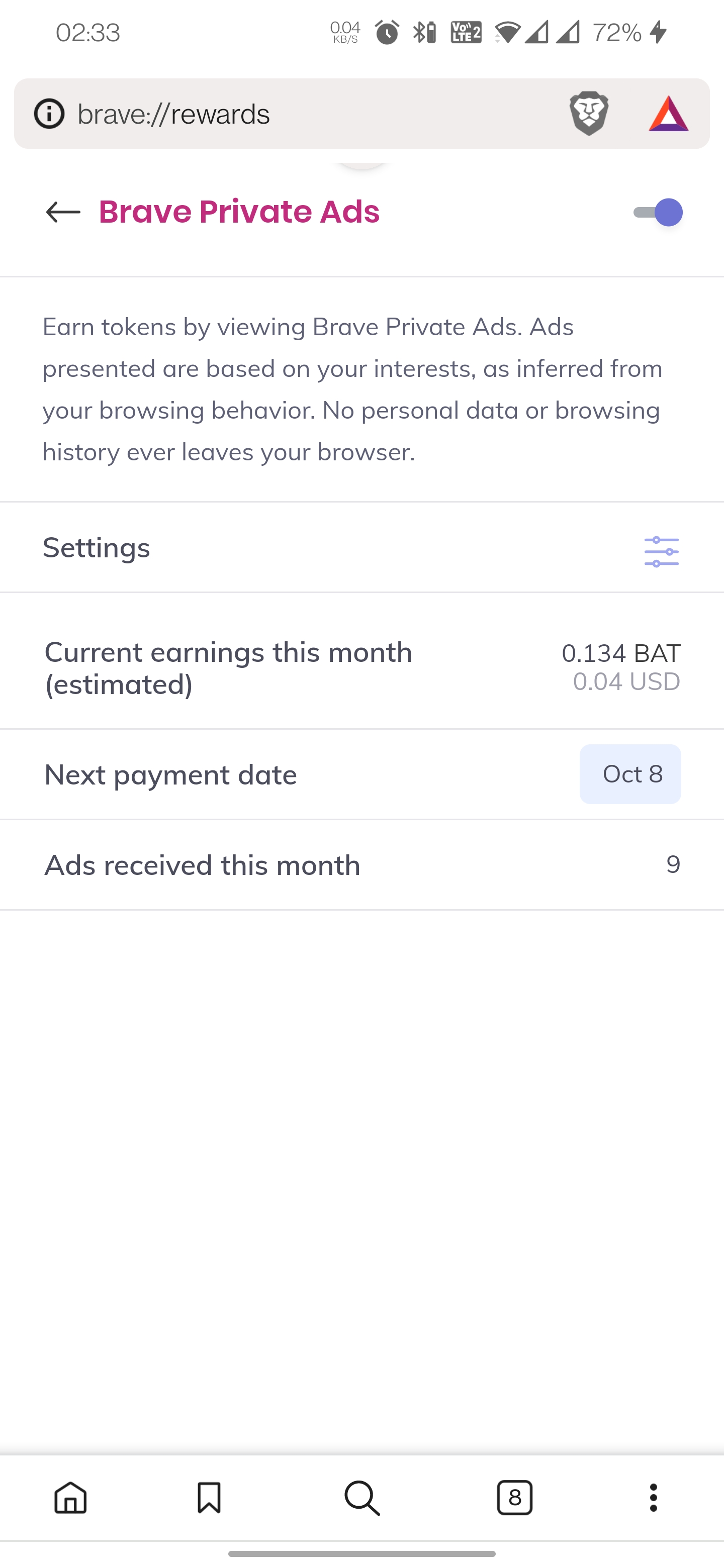This screenshot has height=1568, width=724.
Task: Open Brave Shields lion icon
Action: coord(590,113)
